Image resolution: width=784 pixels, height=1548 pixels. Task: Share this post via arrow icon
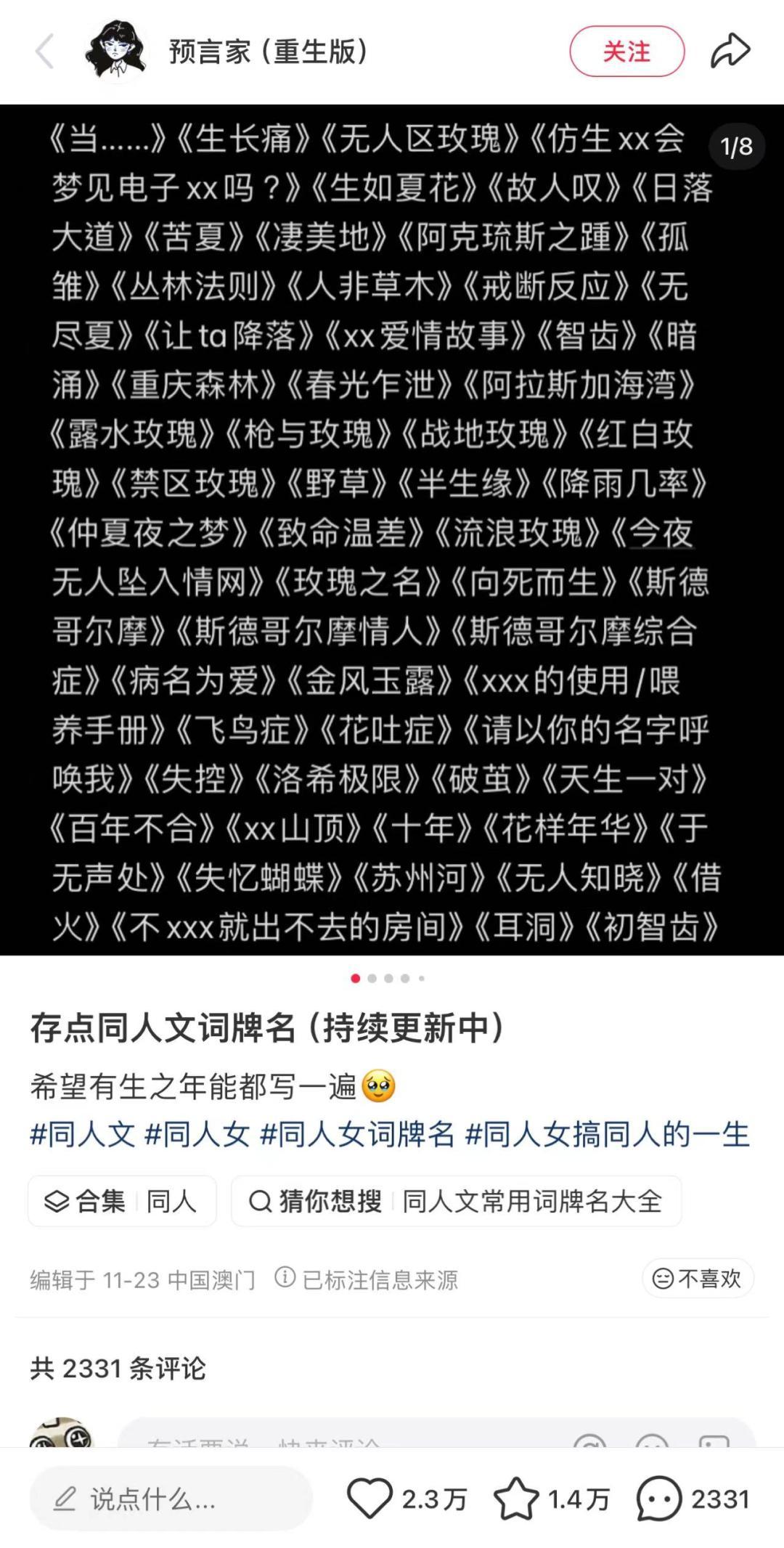(x=730, y=52)
